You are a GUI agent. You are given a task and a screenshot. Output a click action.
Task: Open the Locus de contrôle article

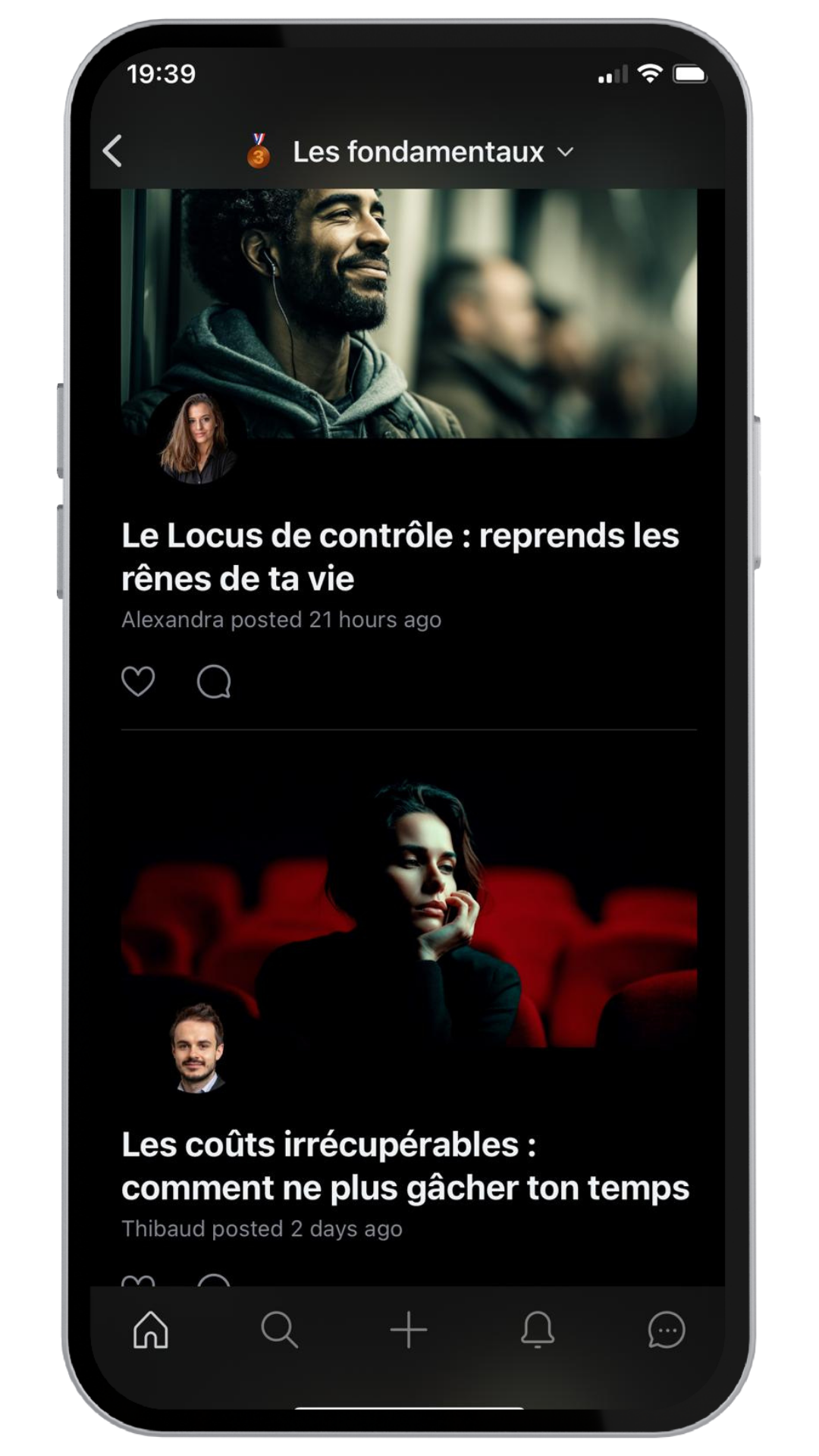pos(400,557)
